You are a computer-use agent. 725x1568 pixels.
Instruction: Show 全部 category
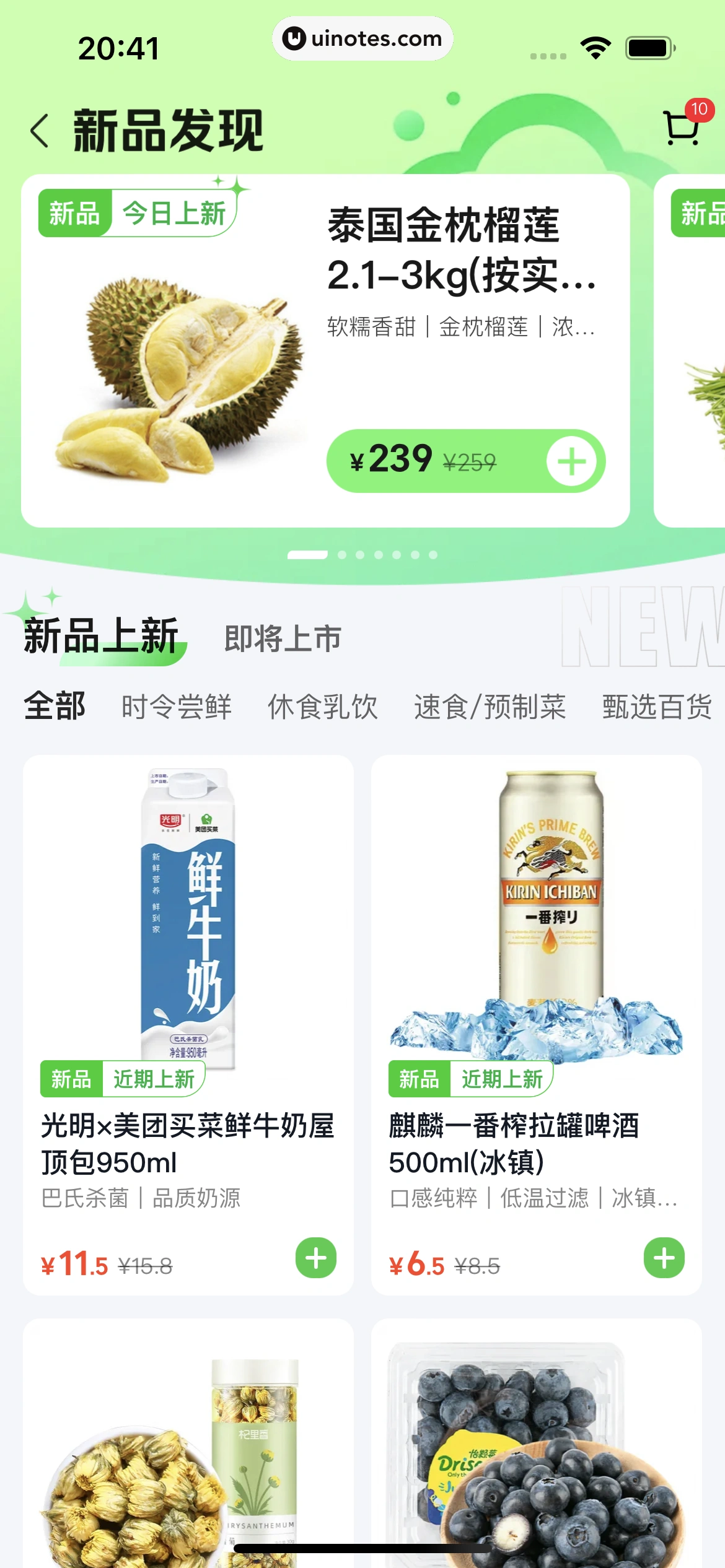pos(55,706)
